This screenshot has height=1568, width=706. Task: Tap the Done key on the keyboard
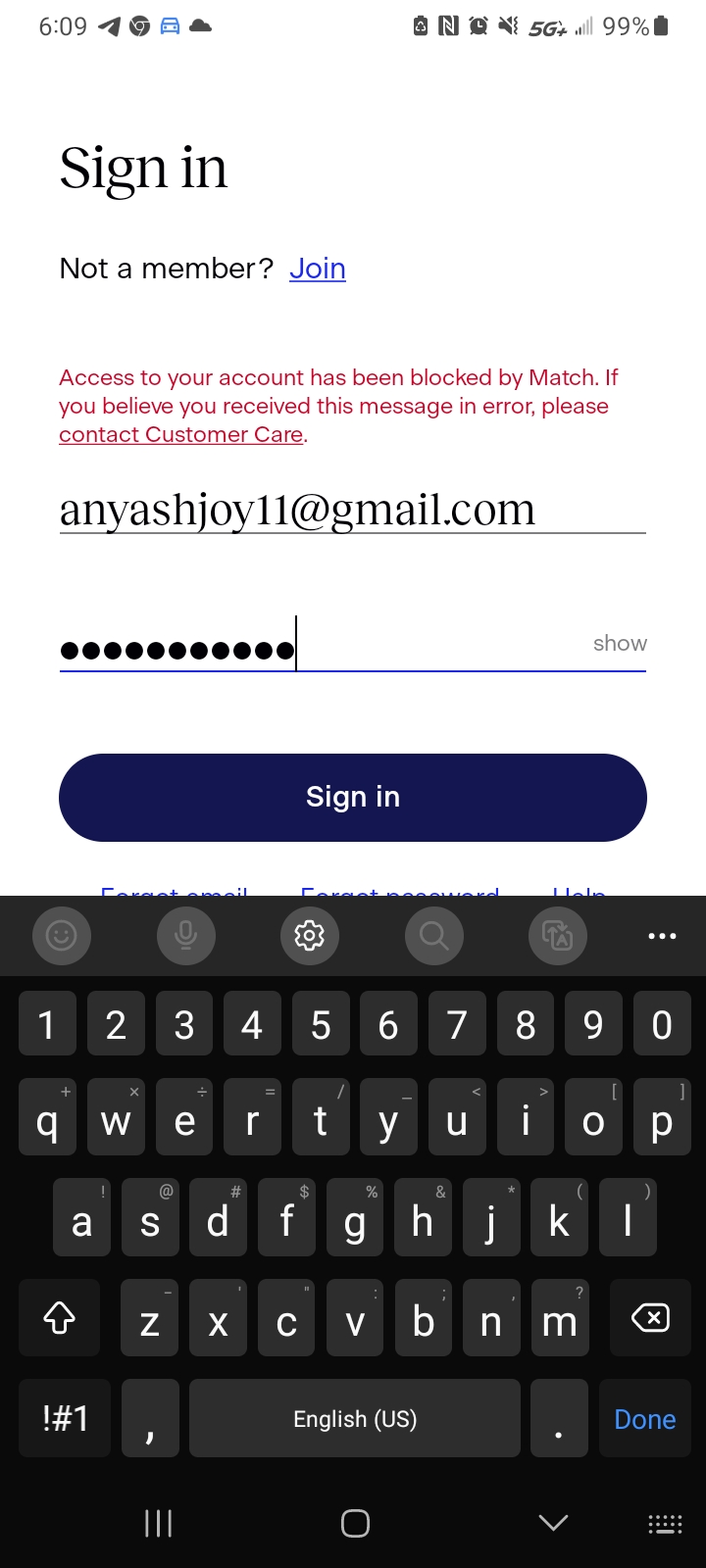[x=644, y=1418]
